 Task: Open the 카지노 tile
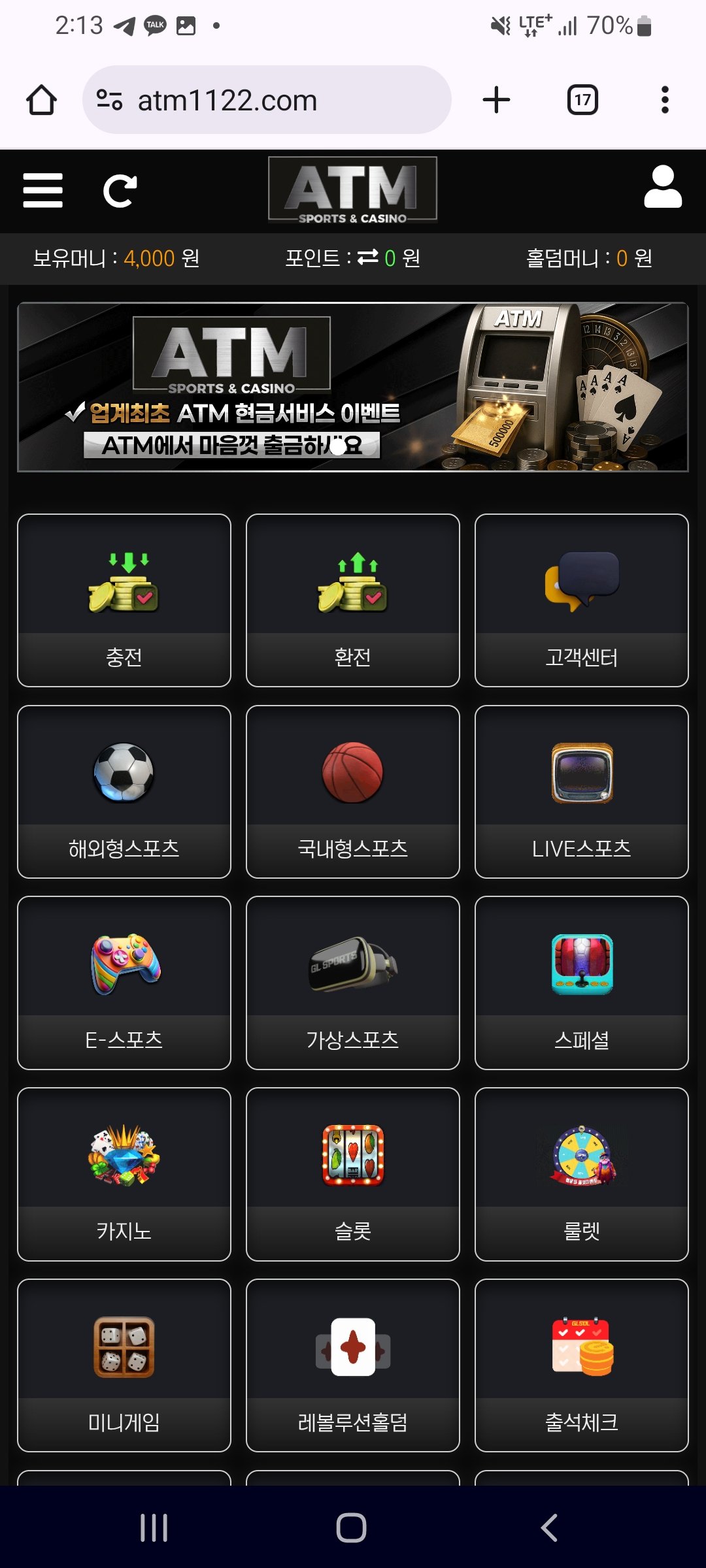(x=124, y=1174)
